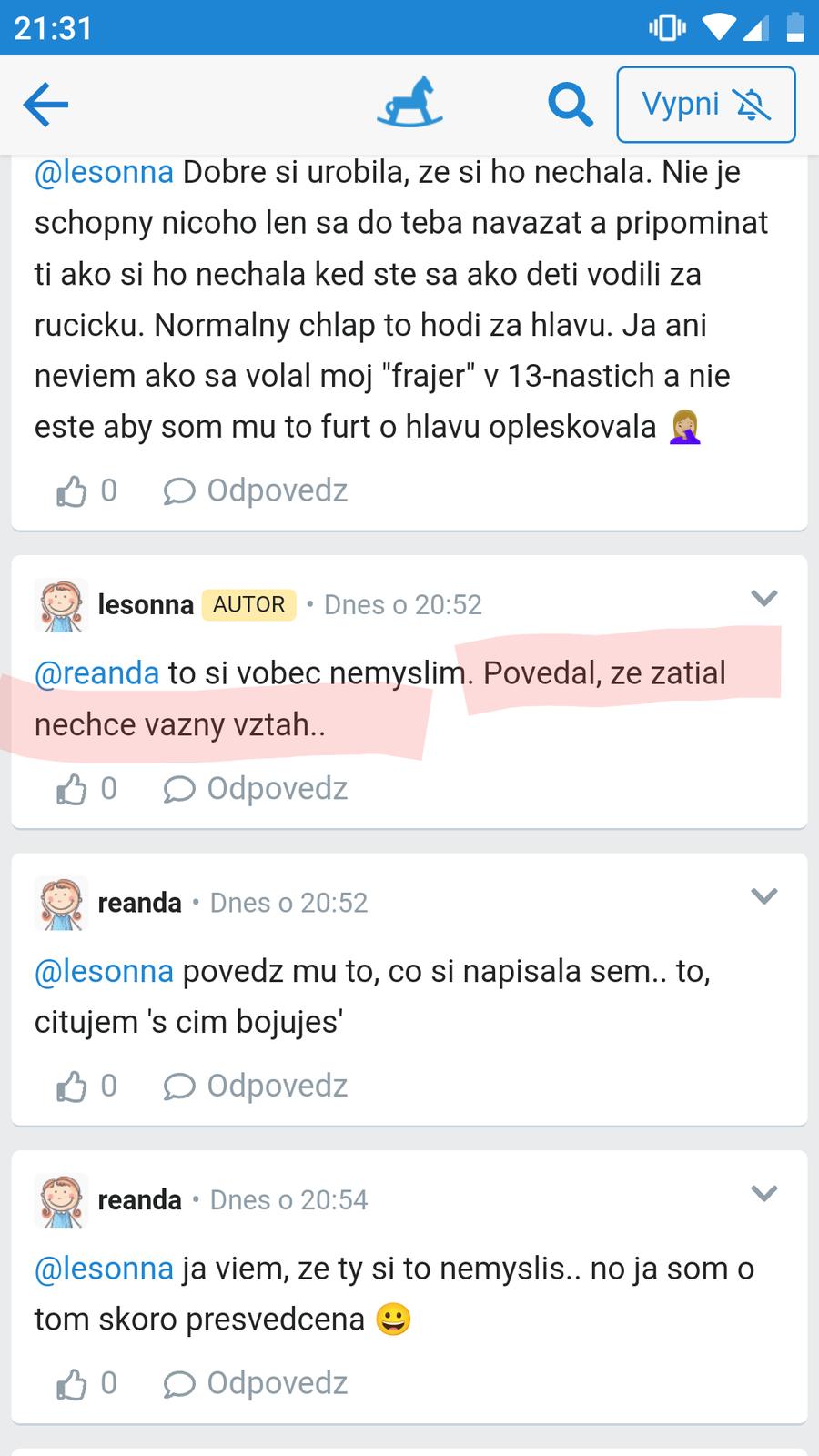Reply to the comment ending with opleskovala
Screen dimensions: 819x1456
pyautogui.click(x=256, y=491)
